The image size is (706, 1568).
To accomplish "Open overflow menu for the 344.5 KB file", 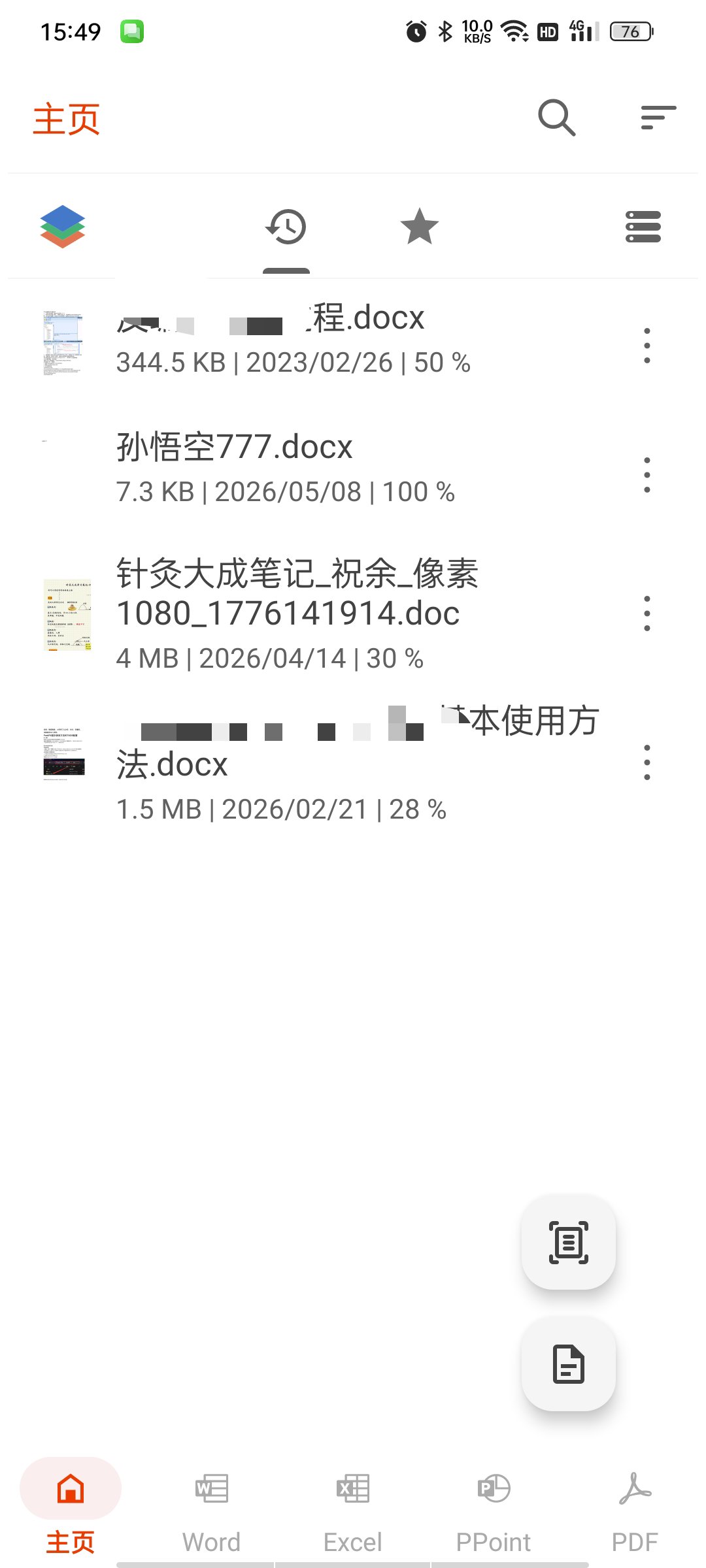I will click(647, 346).
